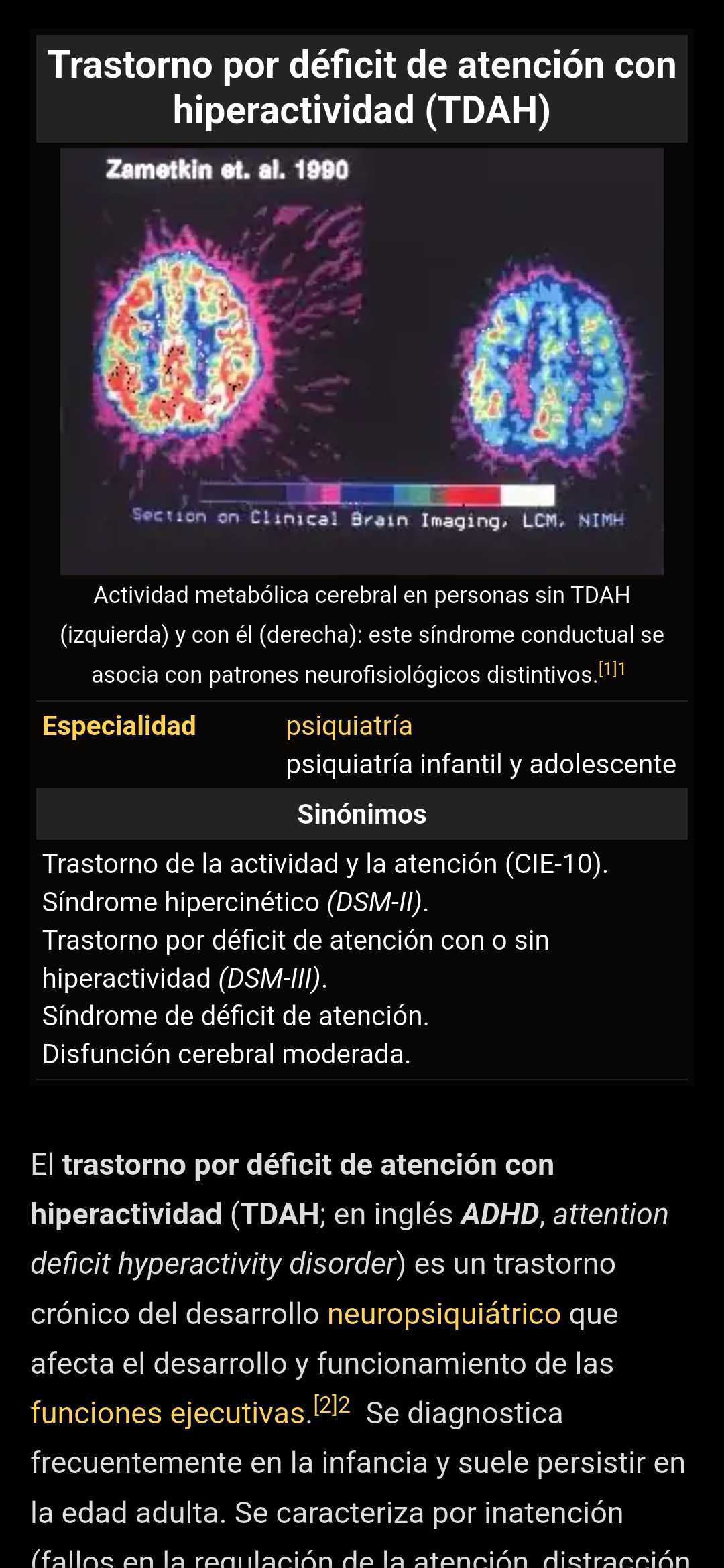Jump to citation [2] after funciones ejecutivas
This screenshot has width=724, height=1568.
tap(325, 1405)
